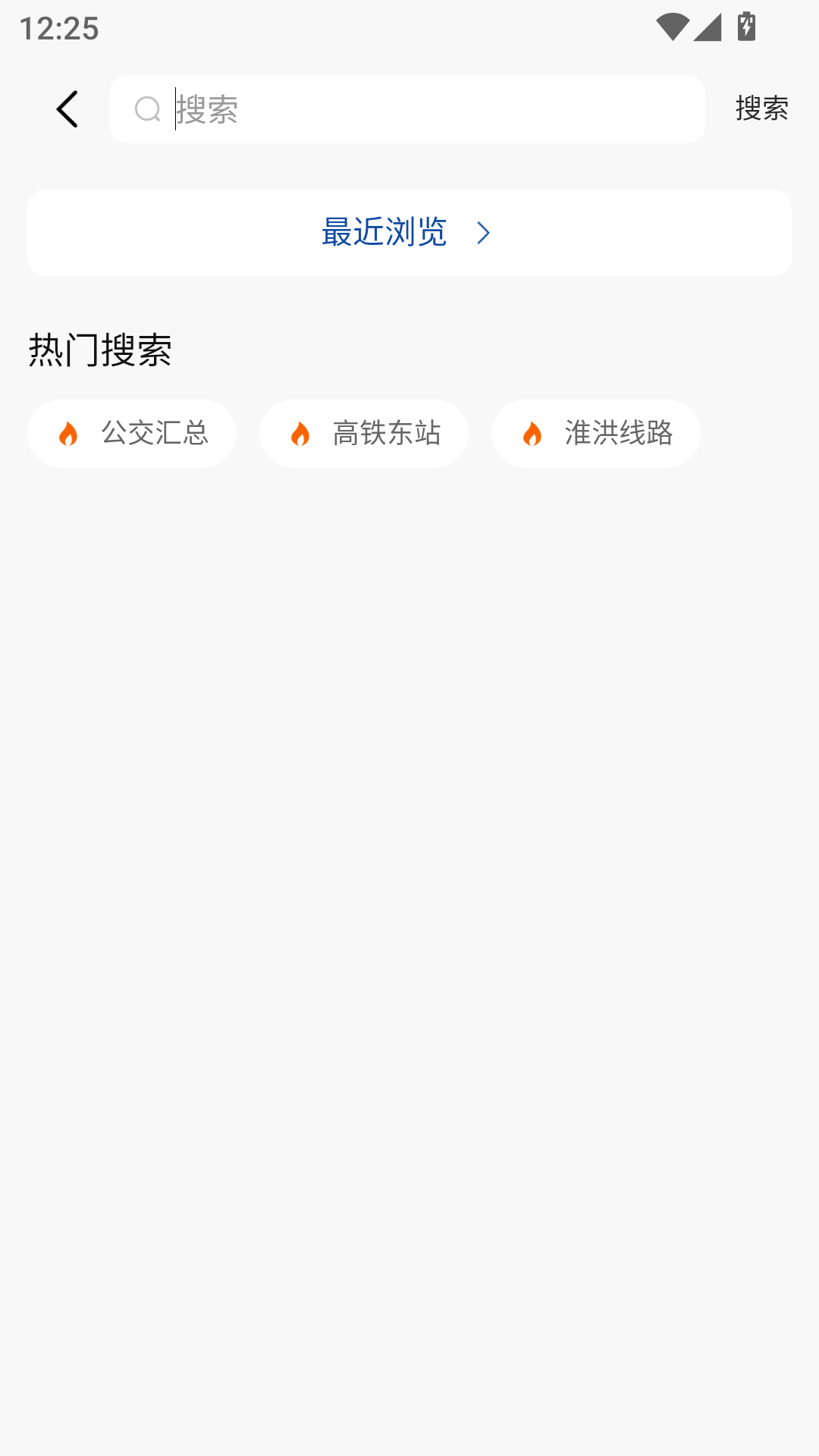This screenshot has height=1456, width=819.
Task: Tap the back arrow to return
Action: (x=67, y=108)
